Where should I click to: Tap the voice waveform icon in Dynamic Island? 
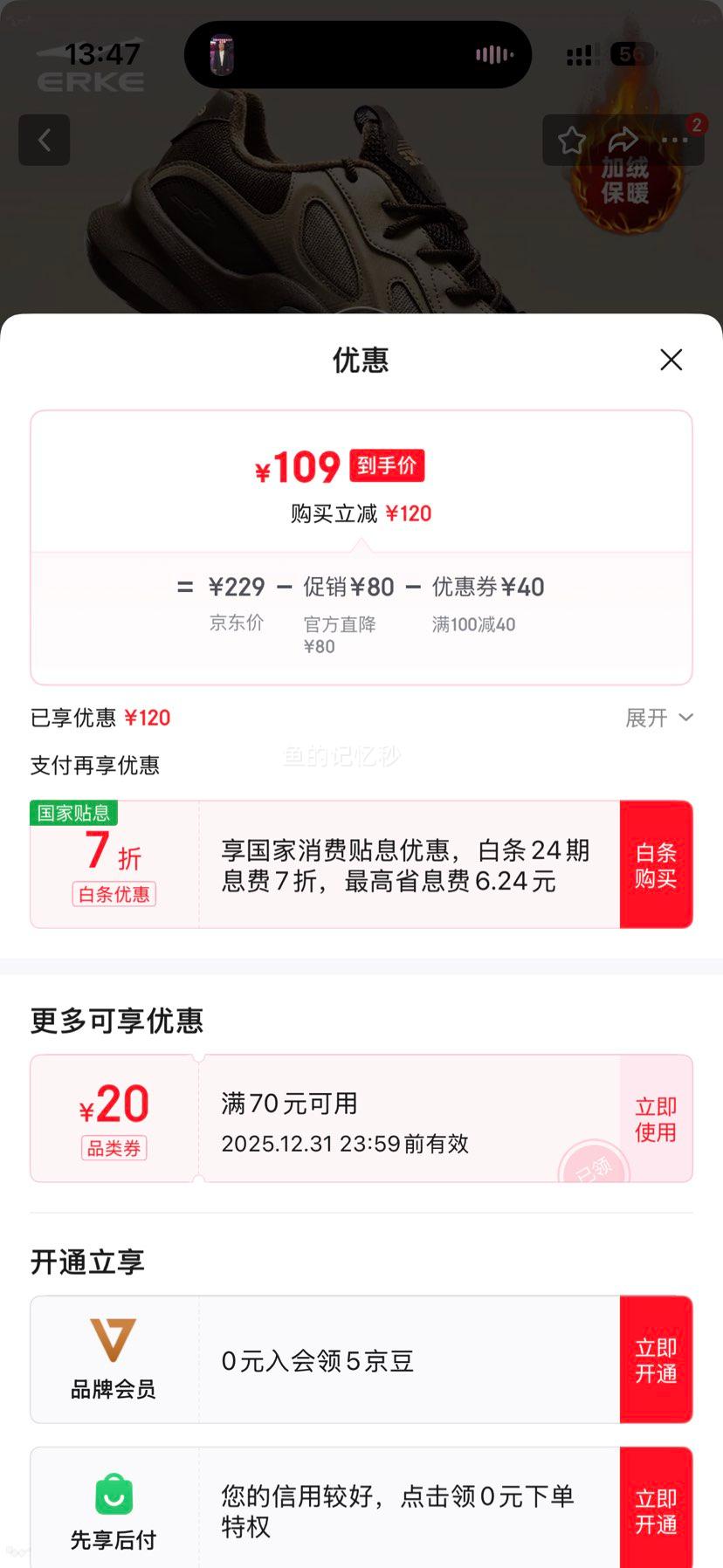coord(492,54)
